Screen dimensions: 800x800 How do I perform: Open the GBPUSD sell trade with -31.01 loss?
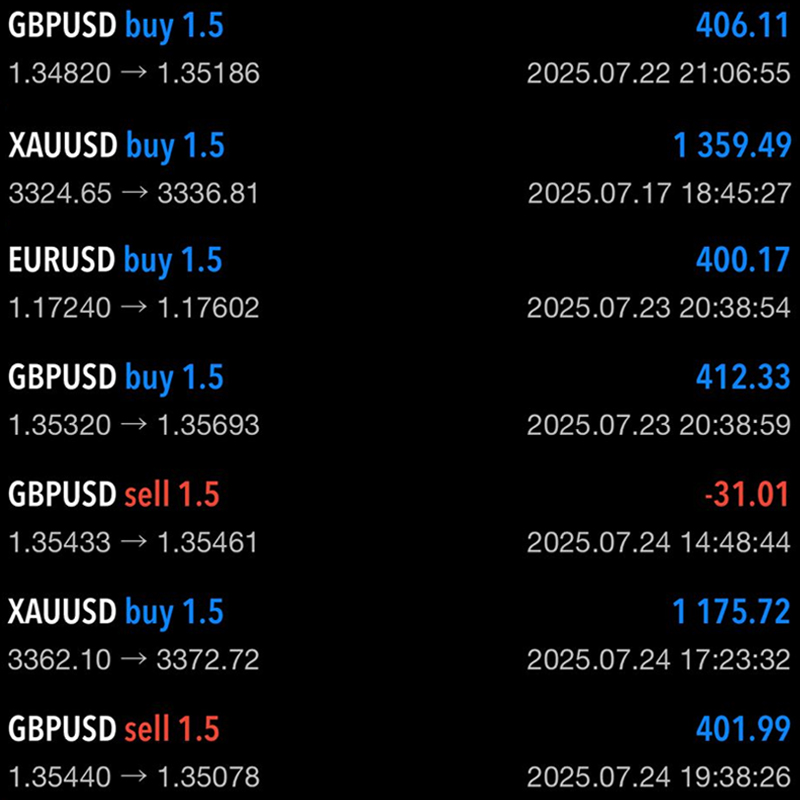coord(400,517)
